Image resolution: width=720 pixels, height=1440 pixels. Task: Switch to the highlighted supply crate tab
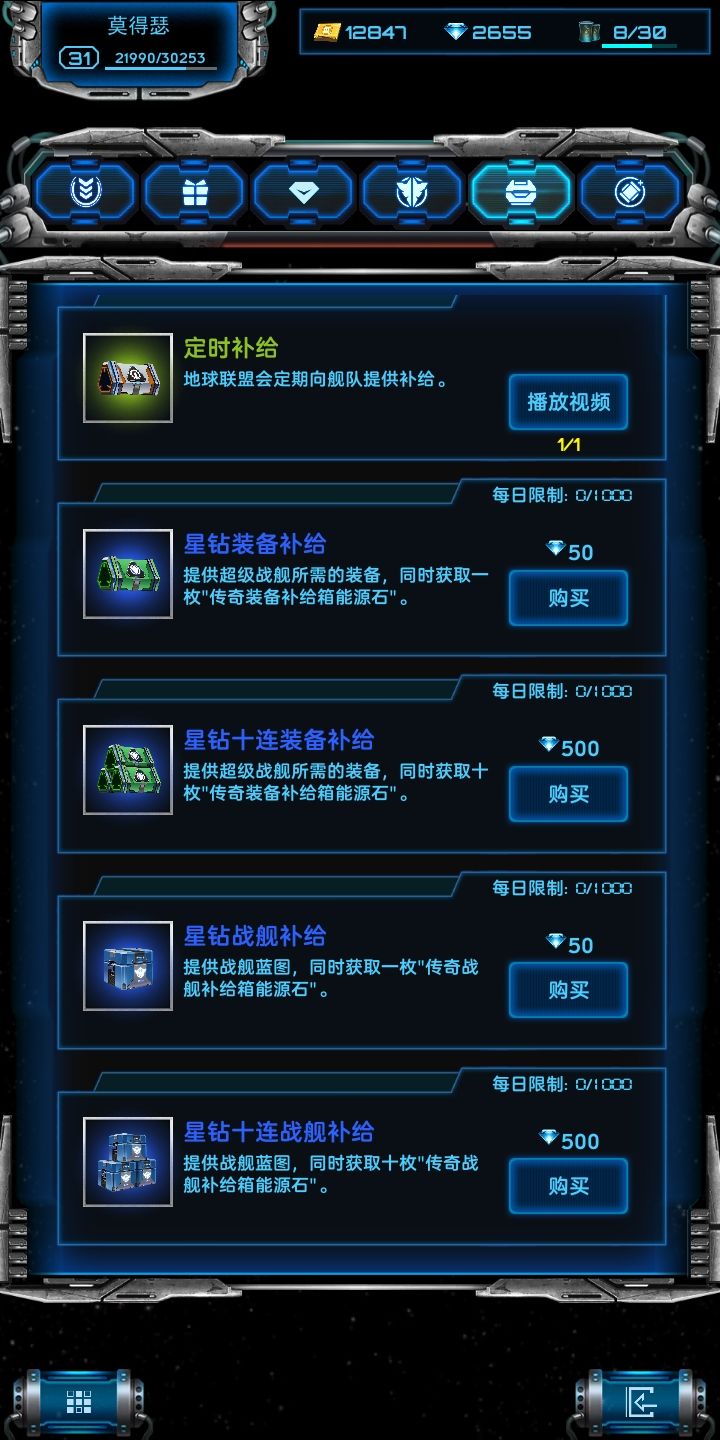[x=520, y=192]
